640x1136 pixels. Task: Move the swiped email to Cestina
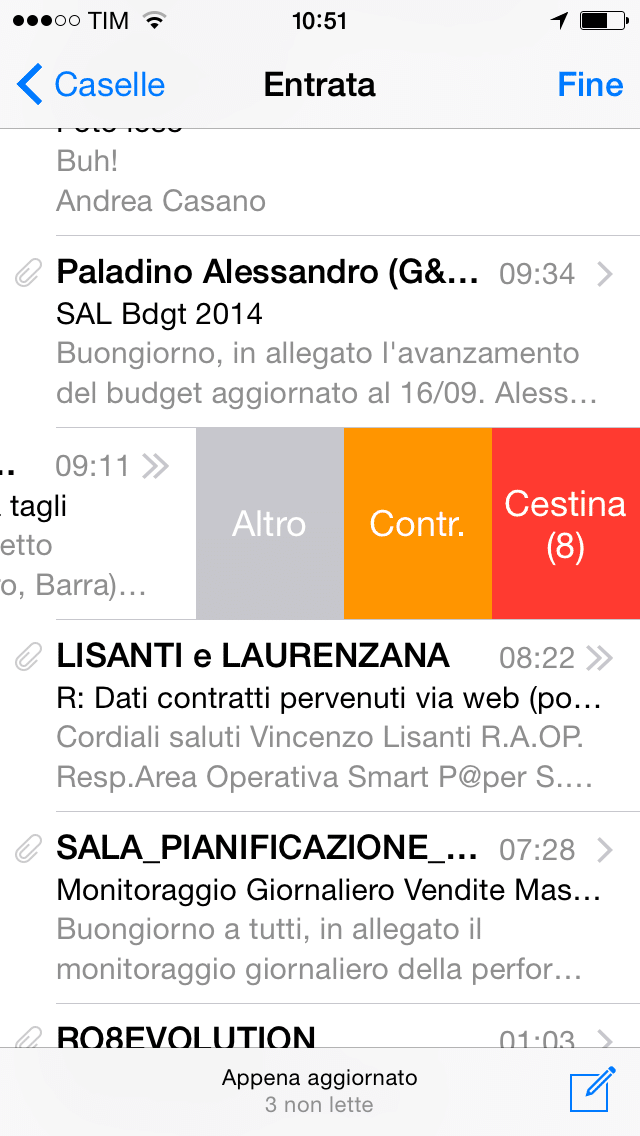[x=565, y=524]
